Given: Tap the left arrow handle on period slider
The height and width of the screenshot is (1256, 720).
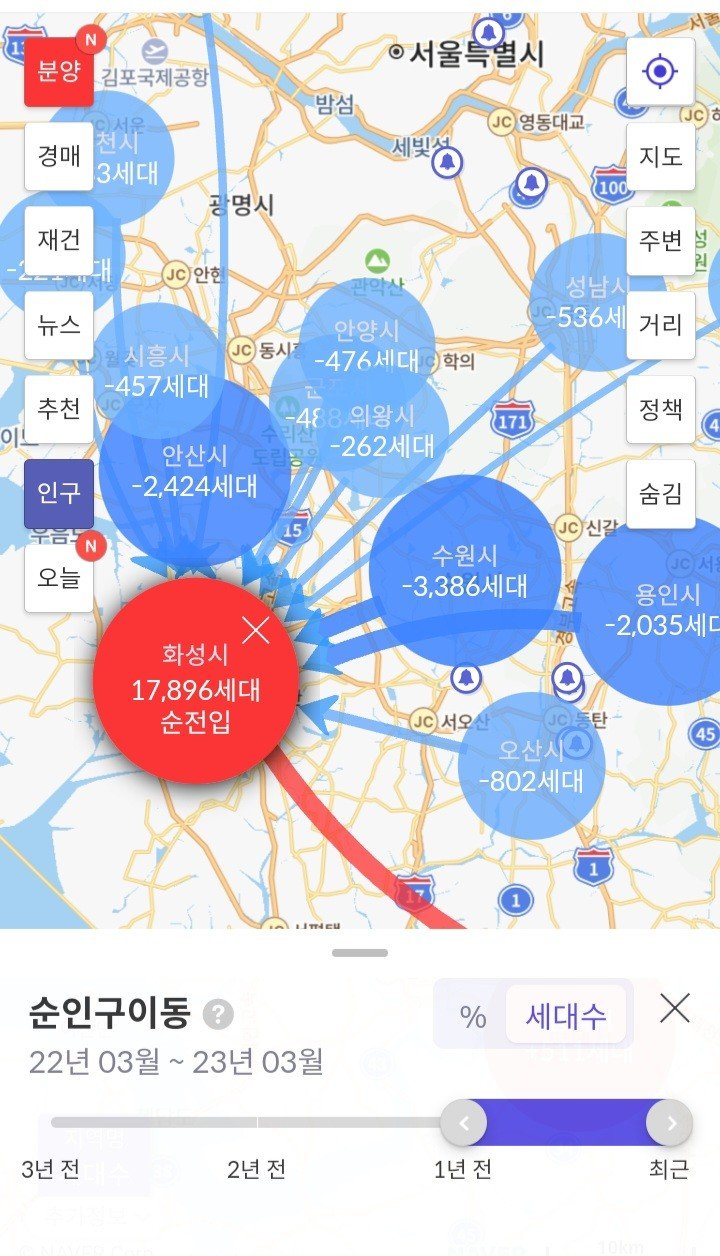Looking at the screenshot, I should point(464,1123).
